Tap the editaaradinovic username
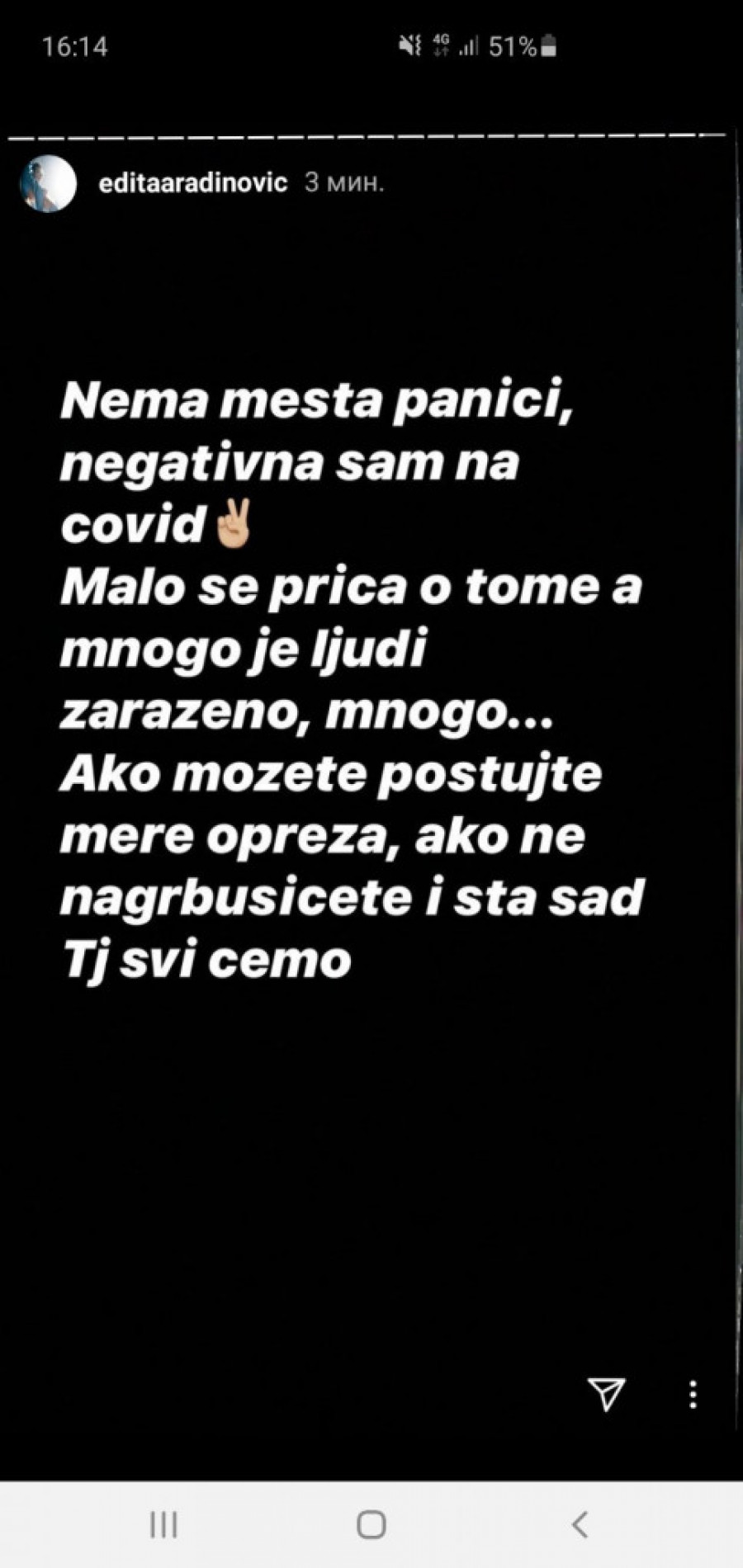Image resolution: width=743 pixels, height=1568 pixels. pos(192,182)
